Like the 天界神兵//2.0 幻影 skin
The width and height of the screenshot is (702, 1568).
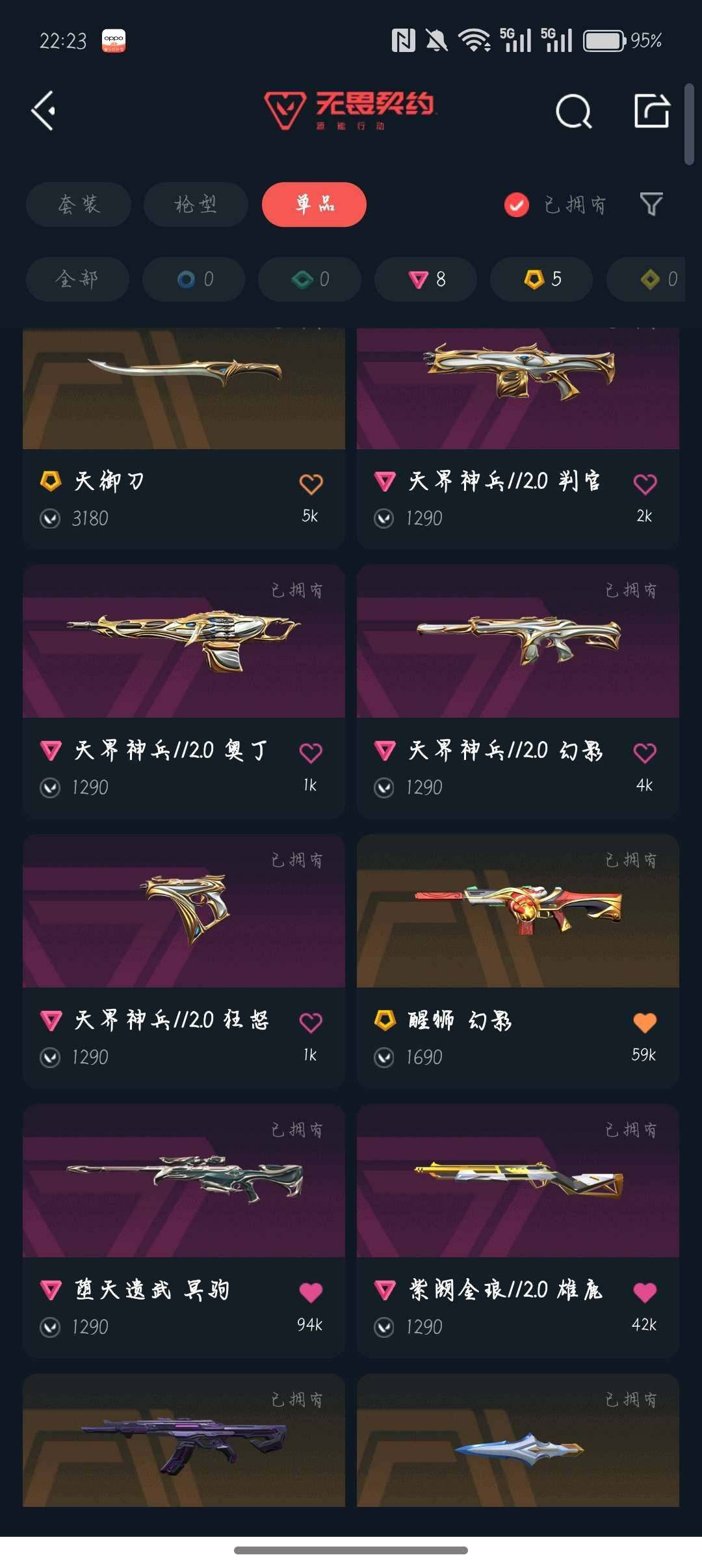click(645, 753)
